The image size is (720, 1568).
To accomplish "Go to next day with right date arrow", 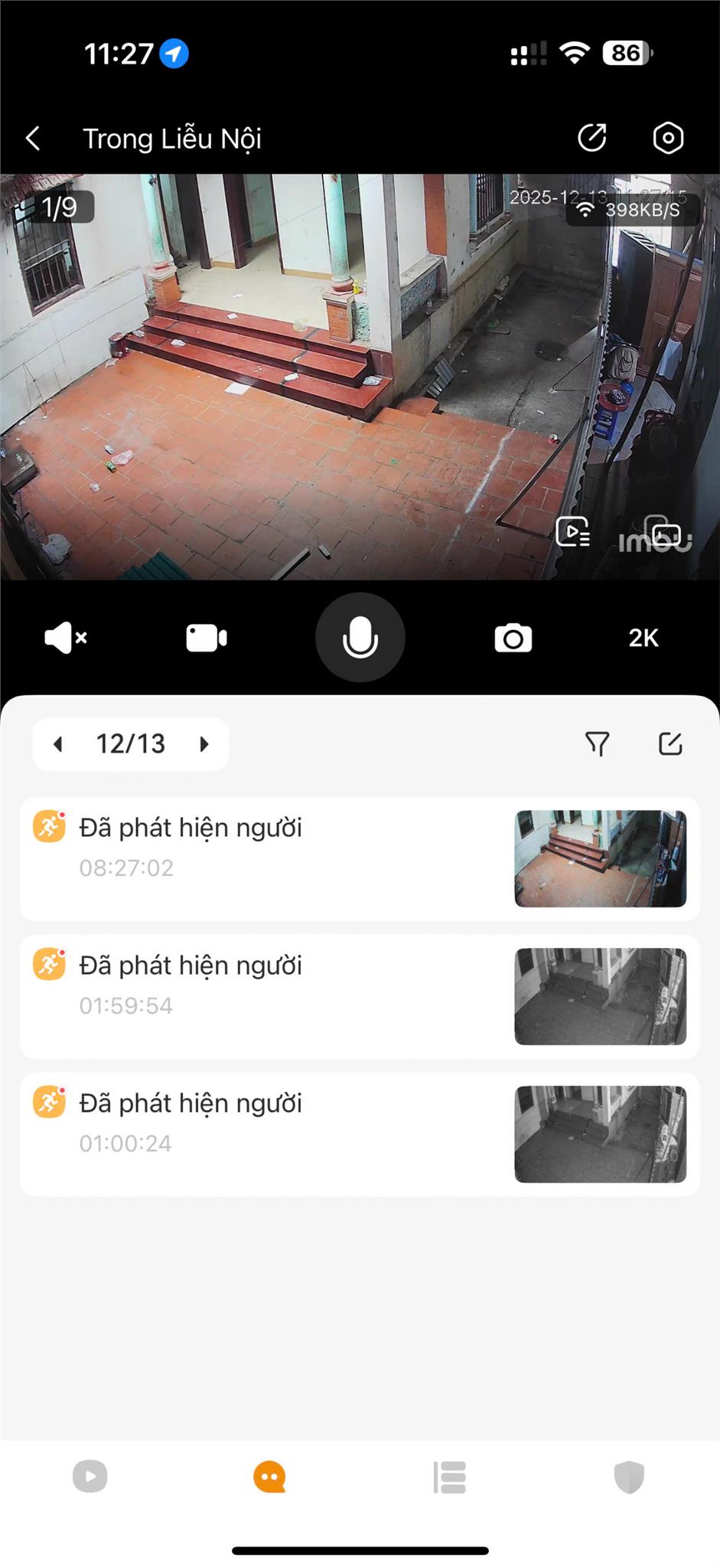I will [204, 743].
